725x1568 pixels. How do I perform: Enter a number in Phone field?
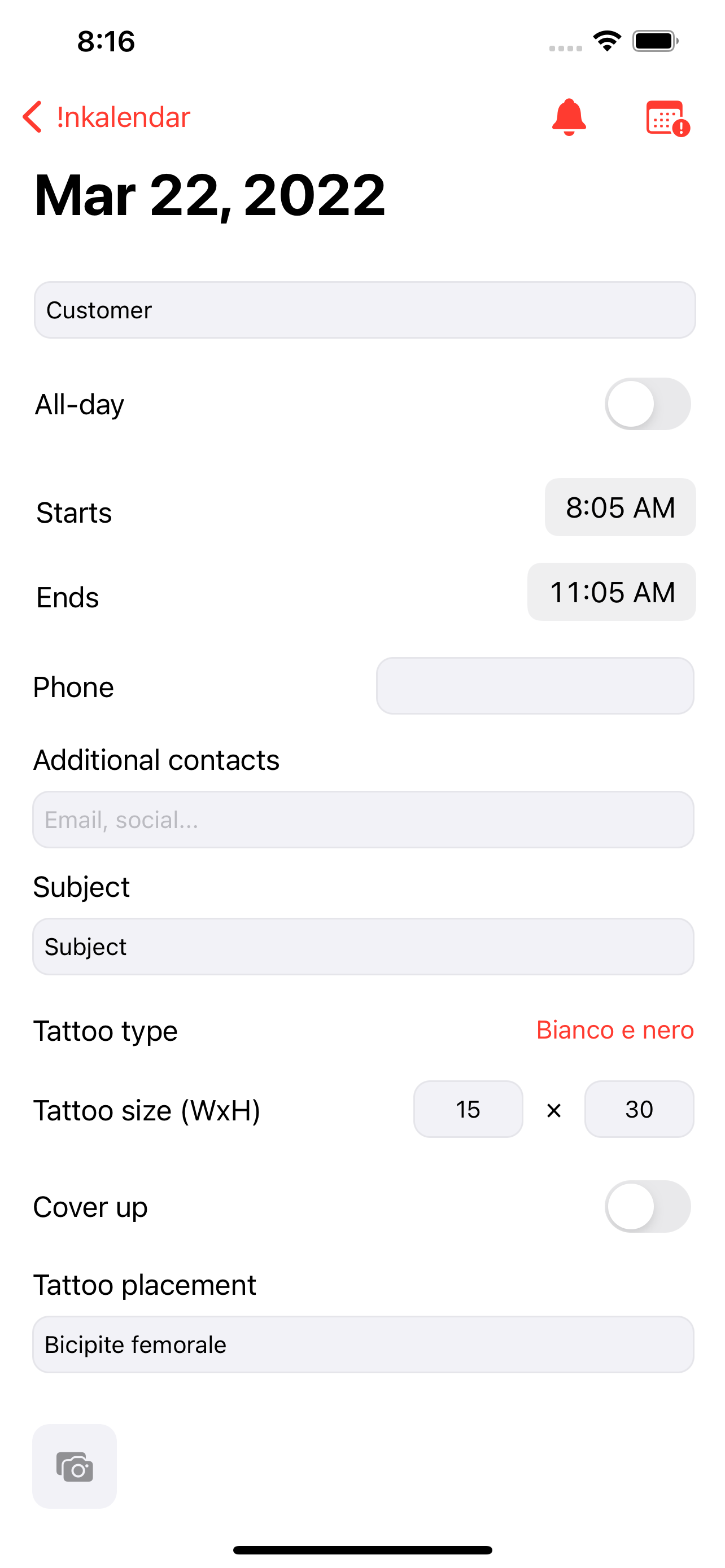click(535, 686)
